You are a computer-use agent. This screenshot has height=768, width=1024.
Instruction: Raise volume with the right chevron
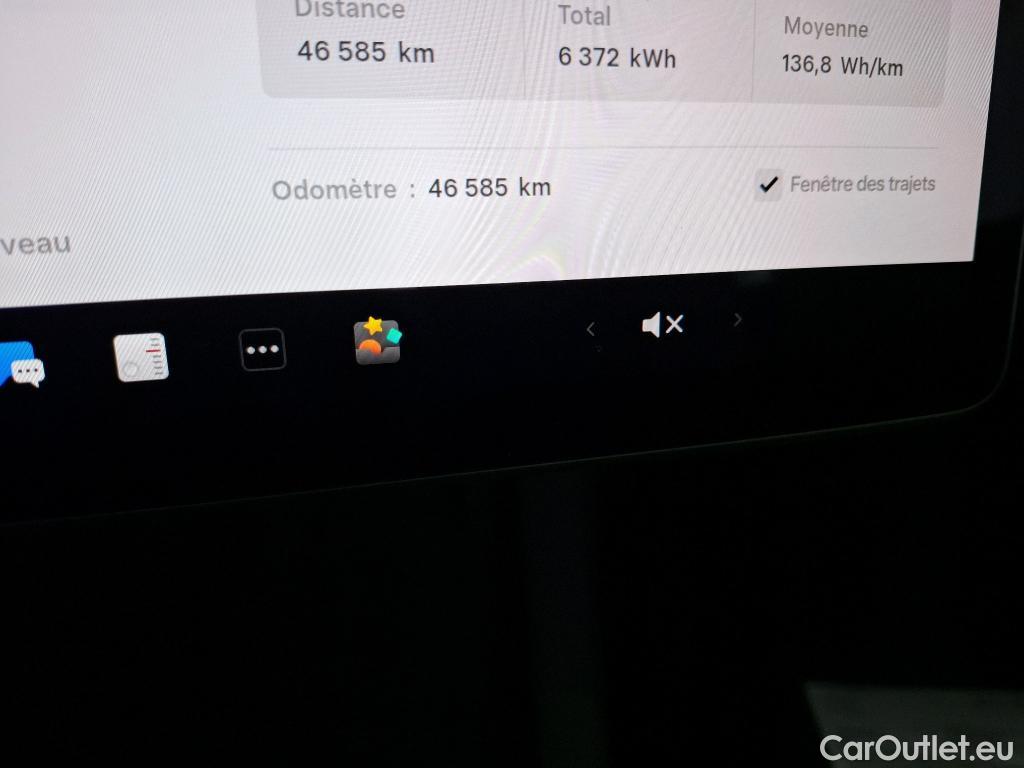point(738,319)
